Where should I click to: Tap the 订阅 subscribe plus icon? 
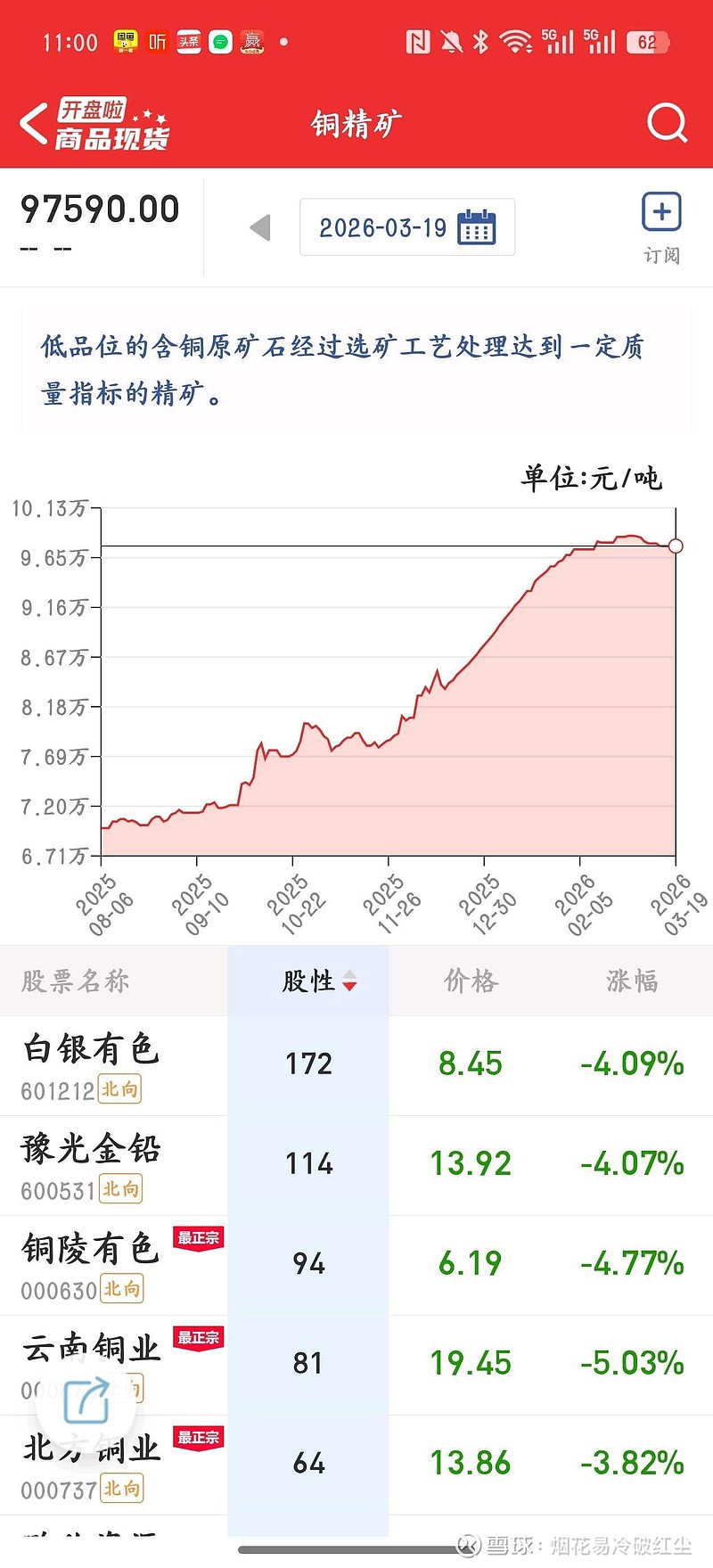661,211
